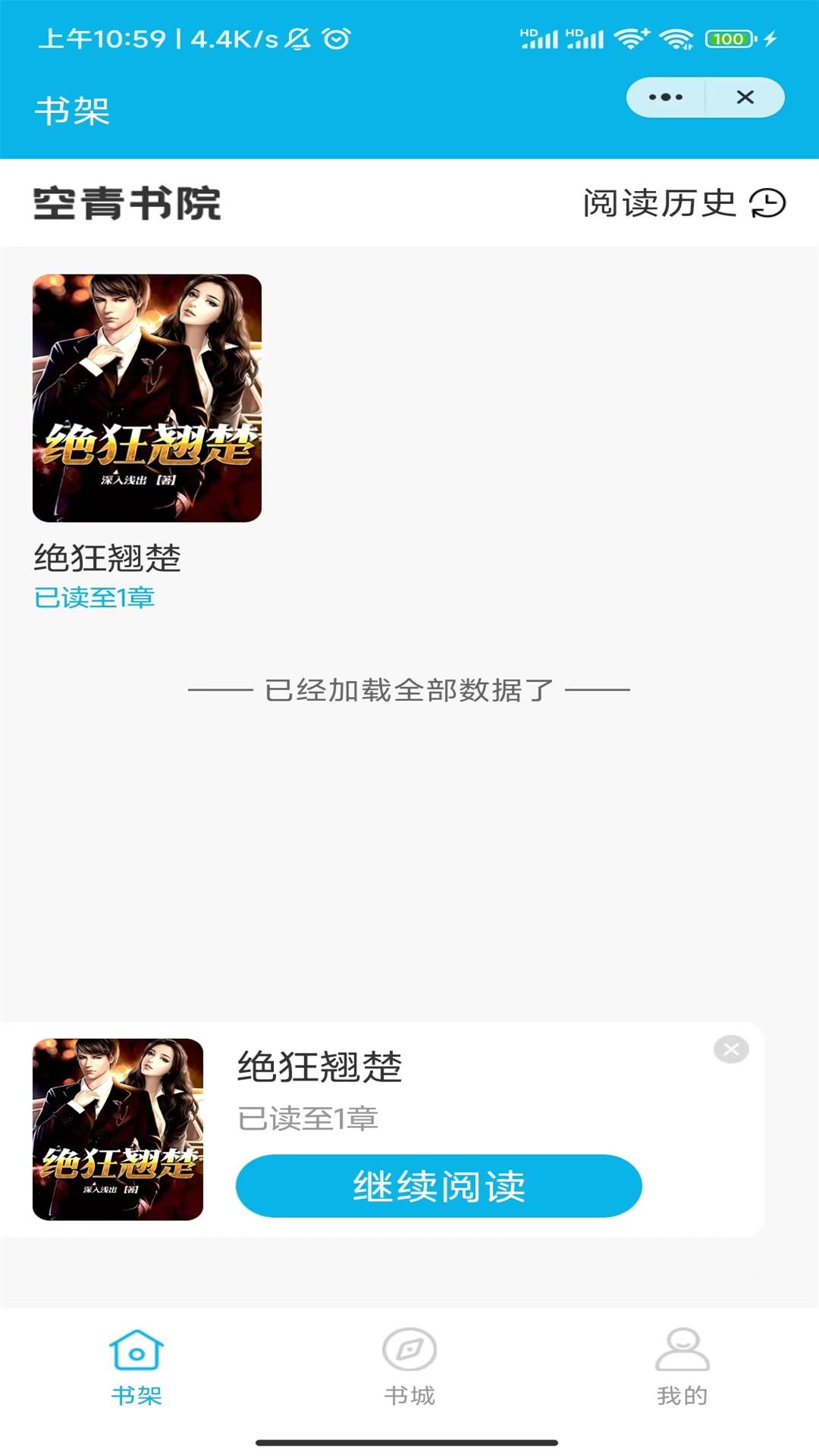Click the clock icon beside 阅读历史
The image size is (819, 1456).
(768, 202)
